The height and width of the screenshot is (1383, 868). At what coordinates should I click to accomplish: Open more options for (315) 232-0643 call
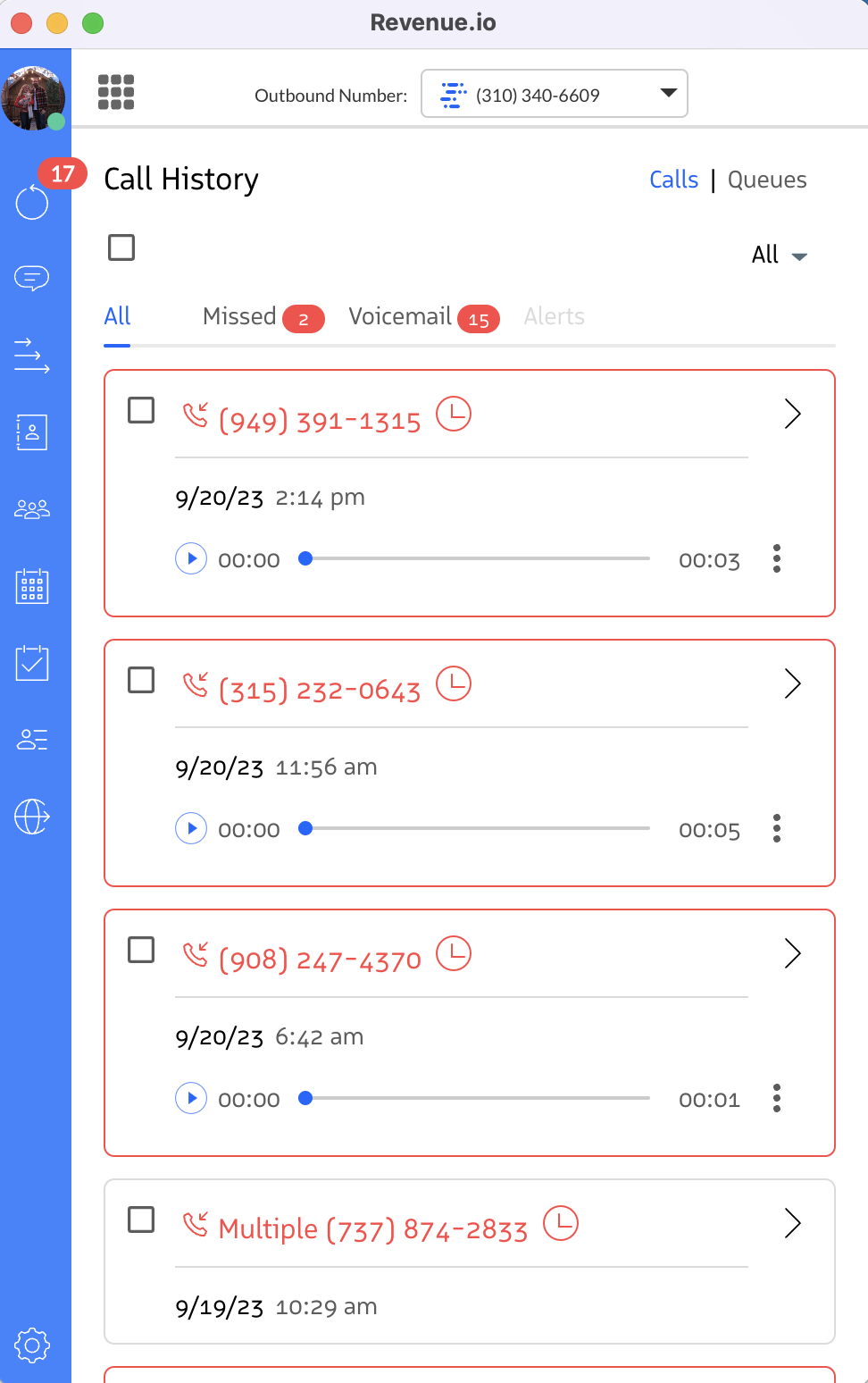(777, 829)
